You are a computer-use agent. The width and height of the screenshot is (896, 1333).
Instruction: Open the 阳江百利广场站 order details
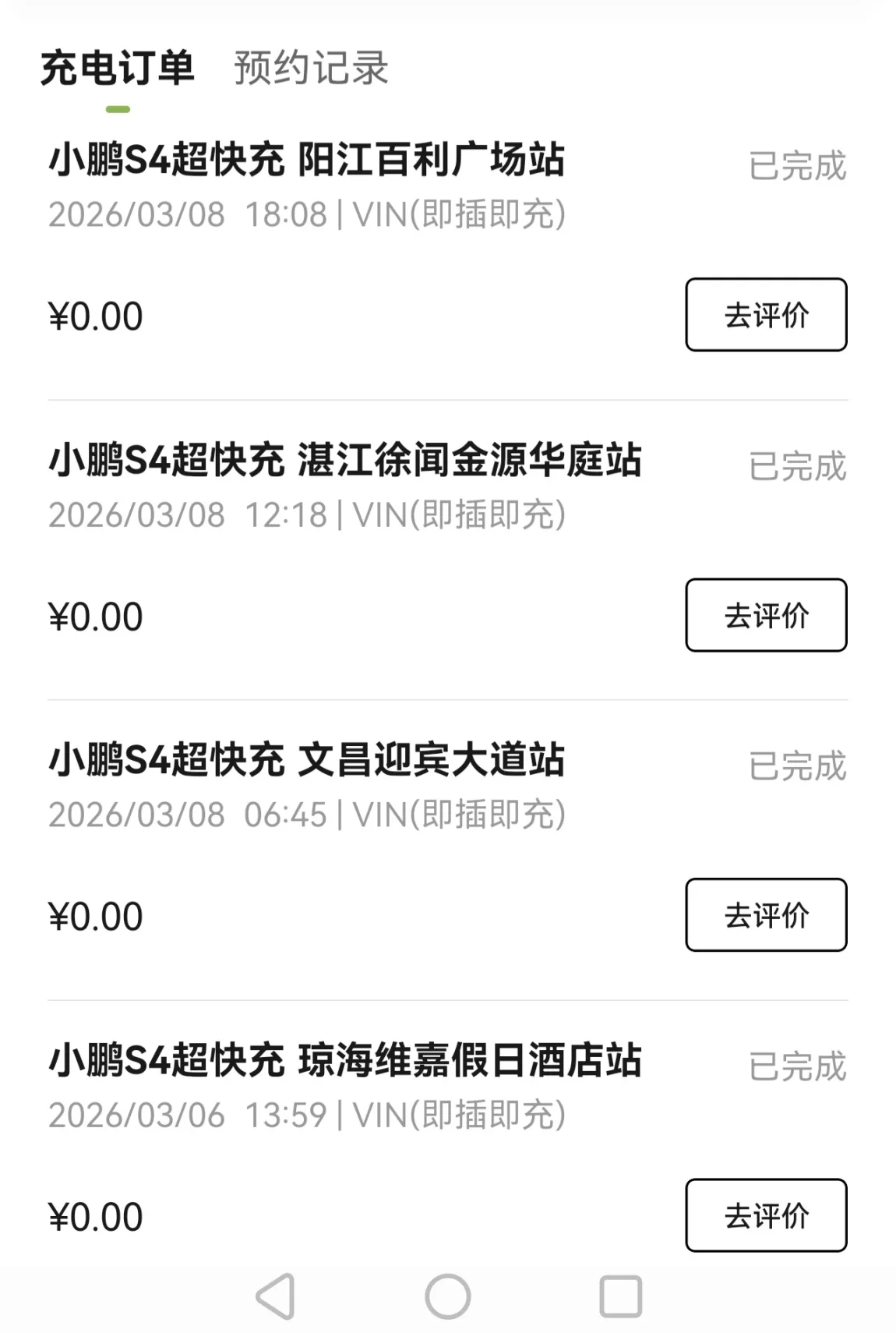(306, 161)
